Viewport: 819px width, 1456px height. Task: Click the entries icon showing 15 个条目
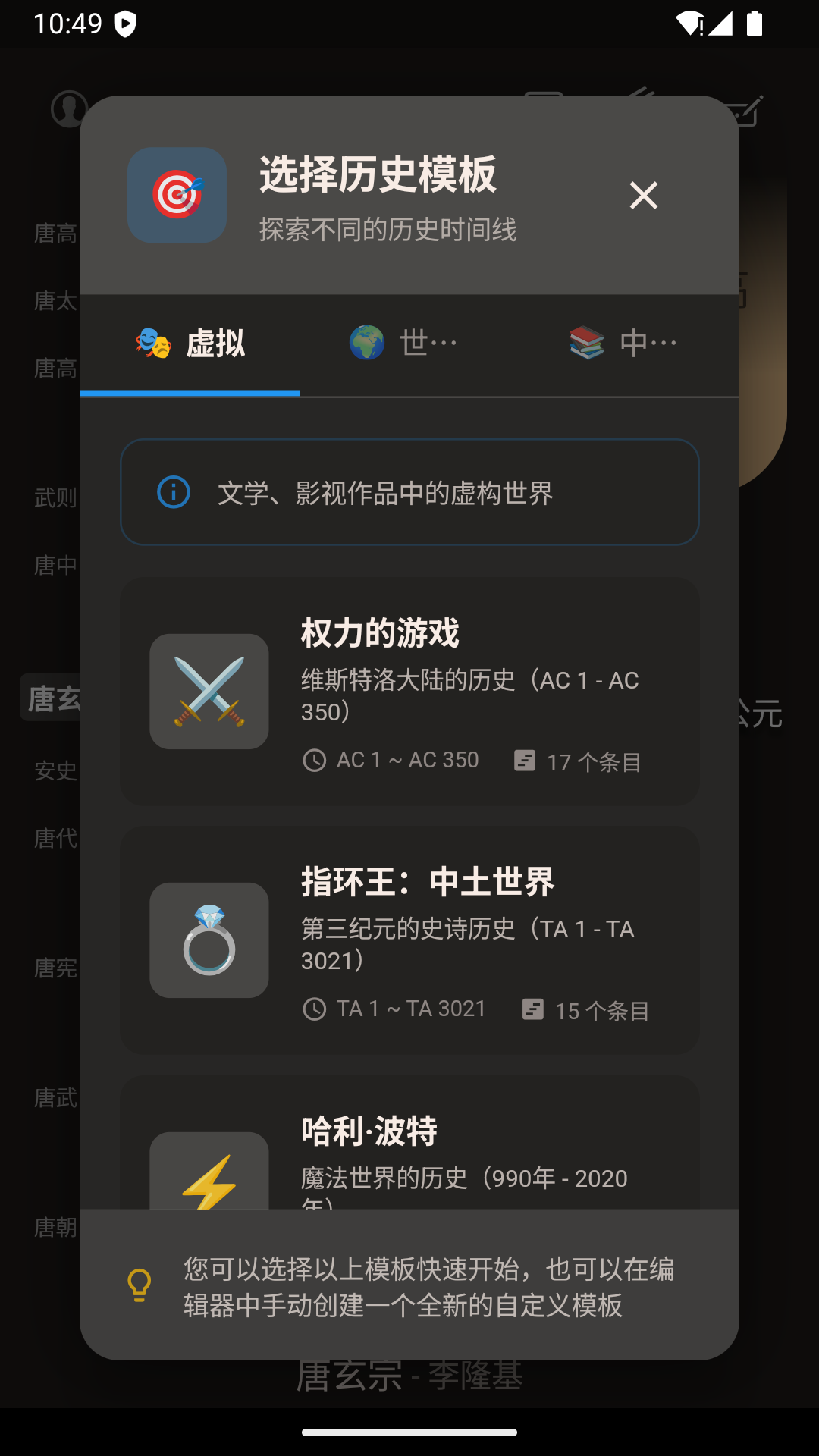[532, 1009]
